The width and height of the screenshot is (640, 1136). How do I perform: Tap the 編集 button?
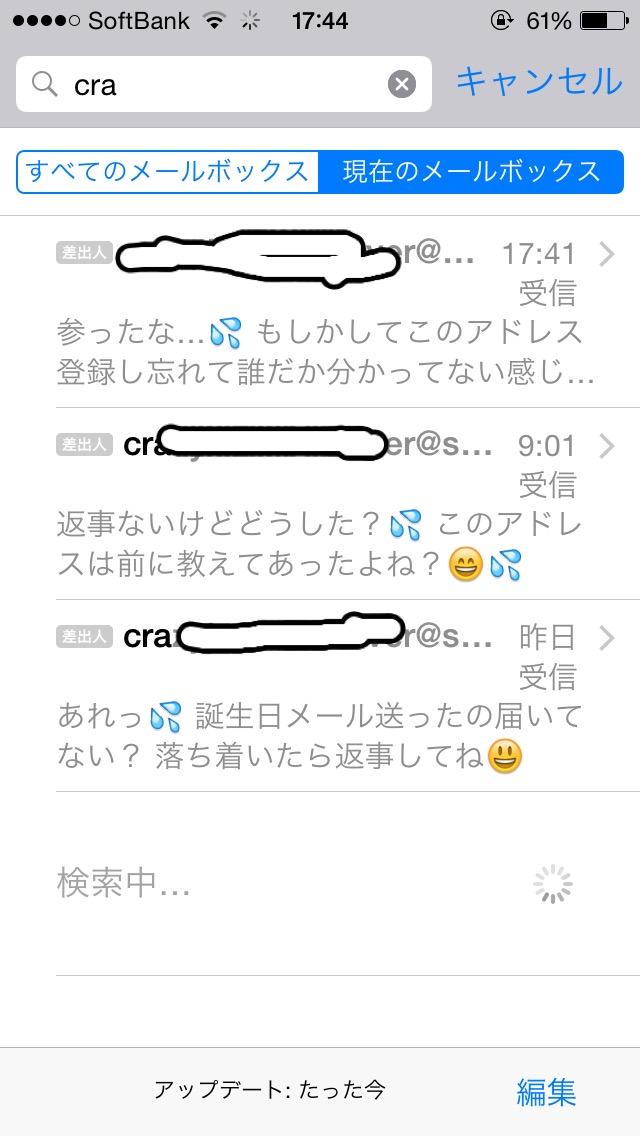[x=547, y=1092]
